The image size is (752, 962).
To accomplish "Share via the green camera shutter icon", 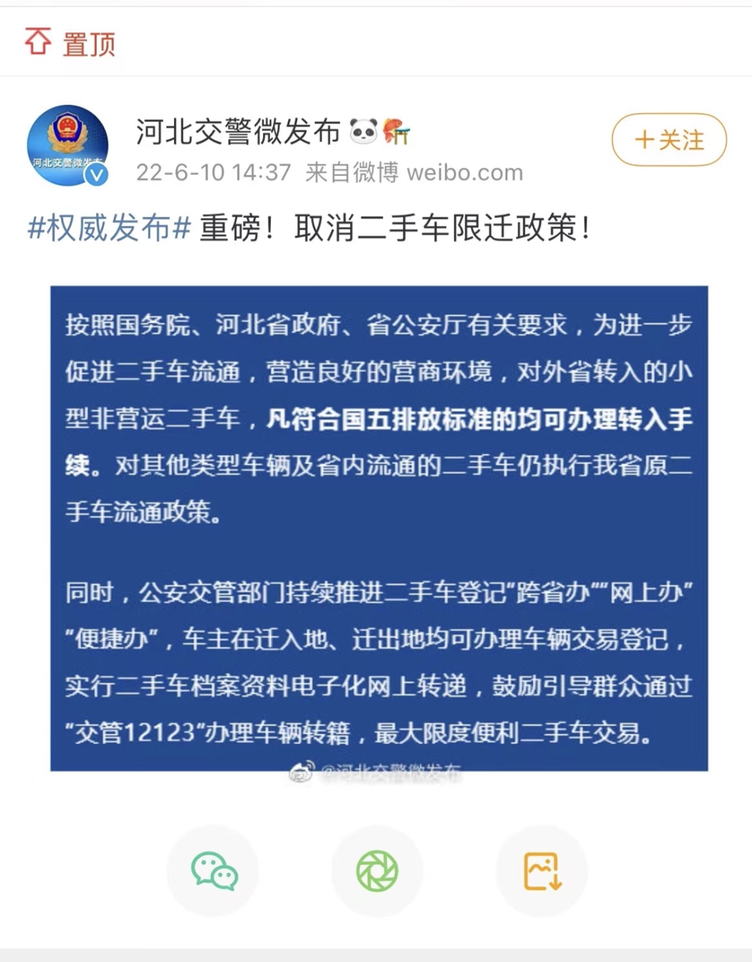I will (x=377, y=871).
